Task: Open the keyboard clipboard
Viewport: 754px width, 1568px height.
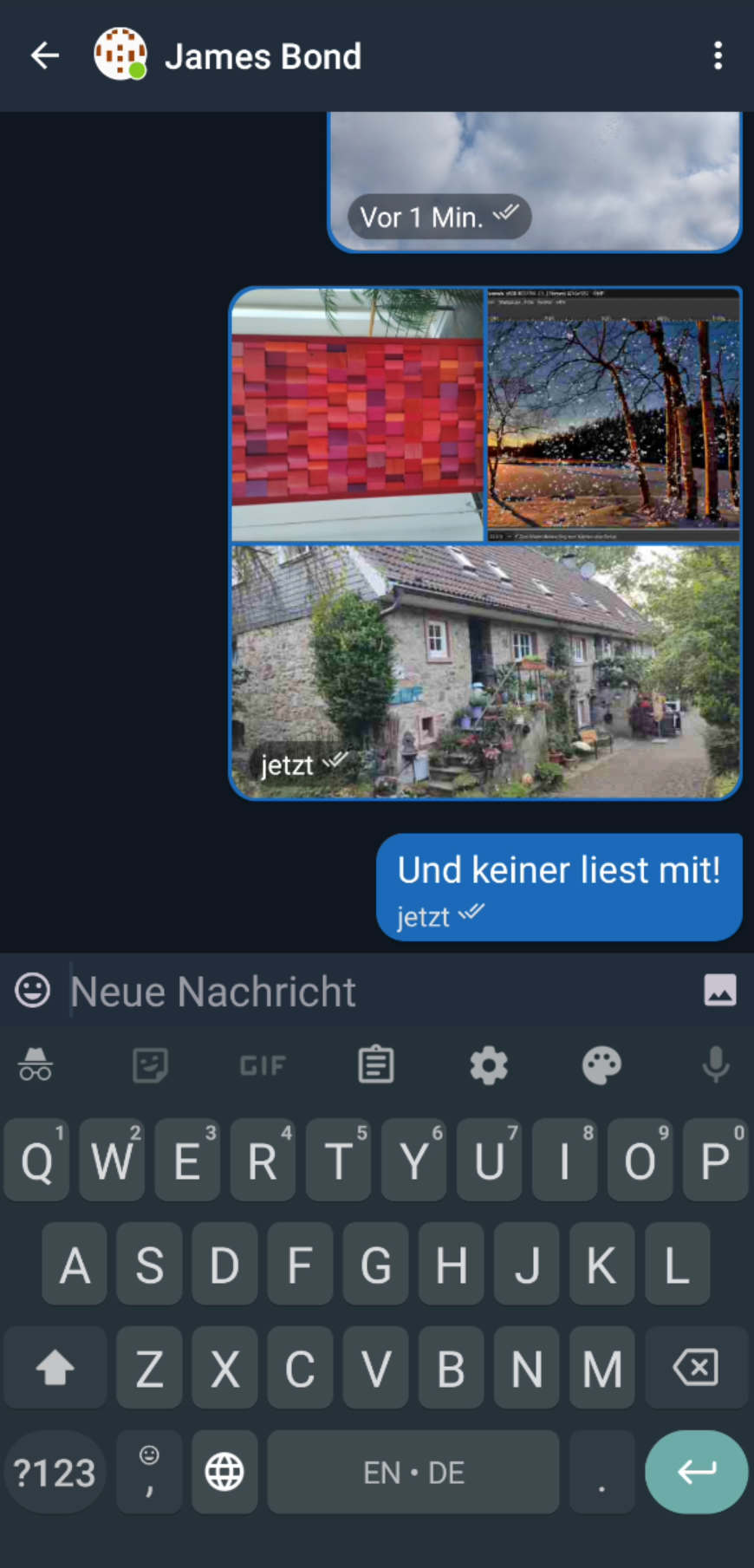Action: point(376,1064)
